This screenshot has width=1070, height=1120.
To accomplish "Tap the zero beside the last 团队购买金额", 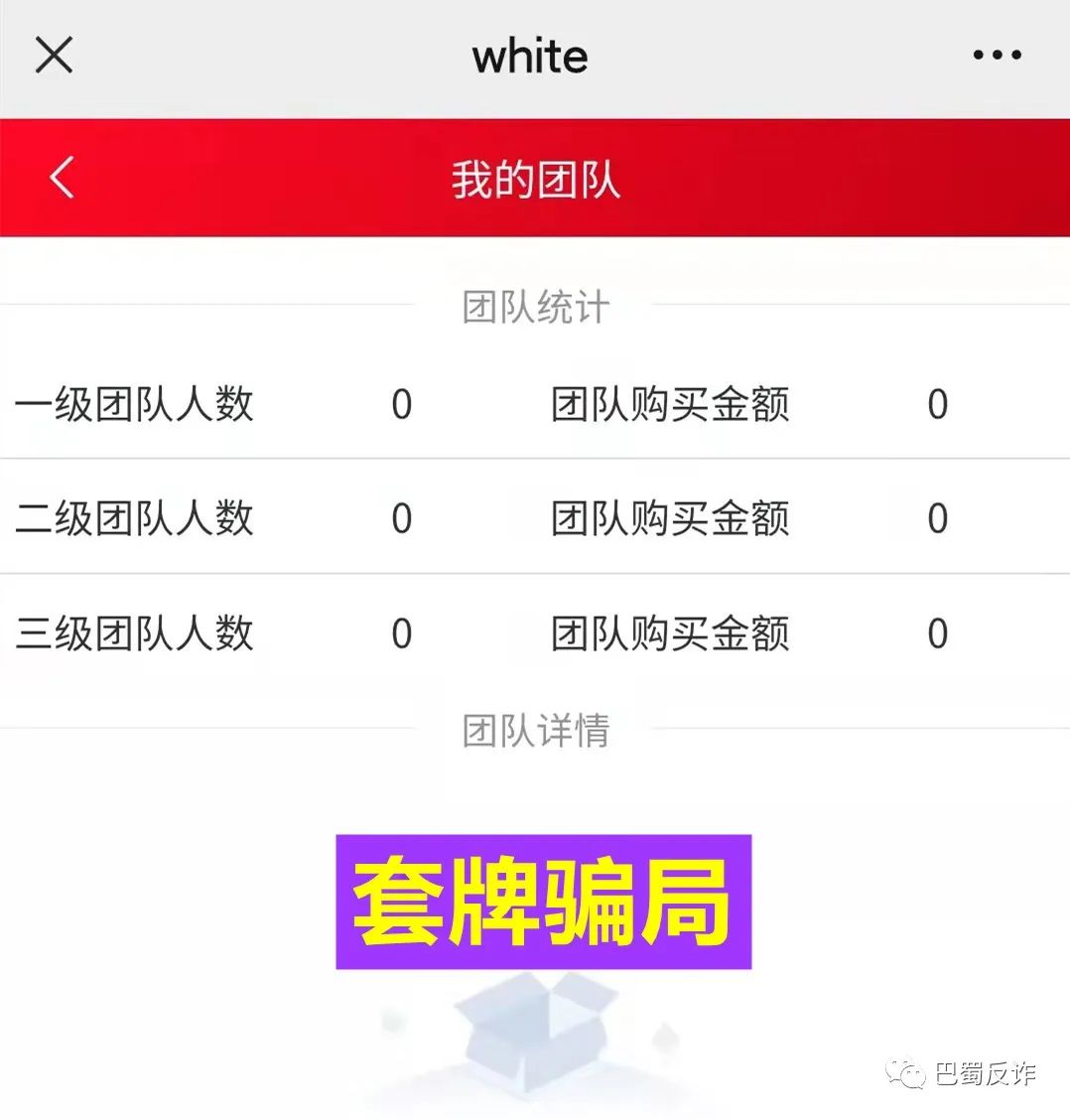I will coord(937,633).
